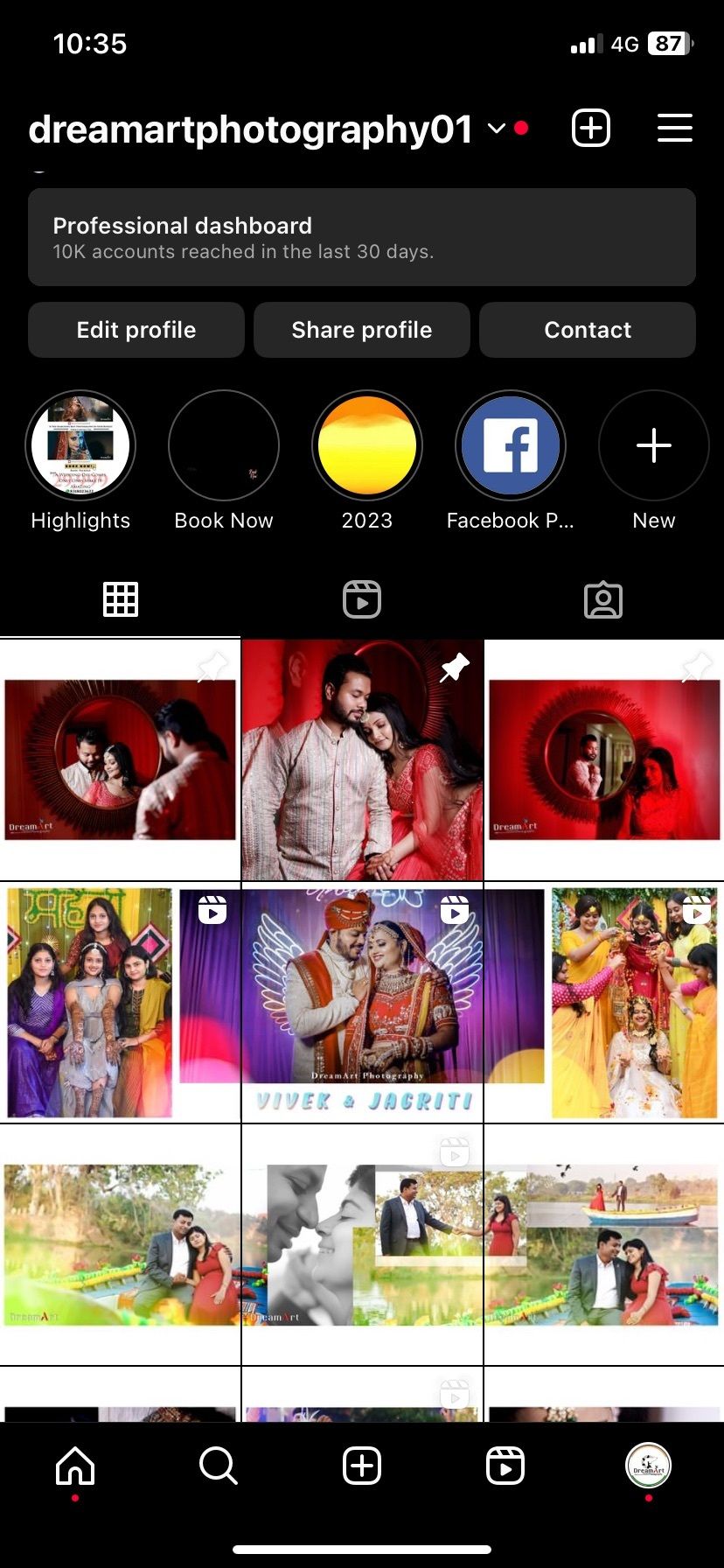The image size is (724, 1568).
Task: Open the hamburger menu
Action: 674,129
